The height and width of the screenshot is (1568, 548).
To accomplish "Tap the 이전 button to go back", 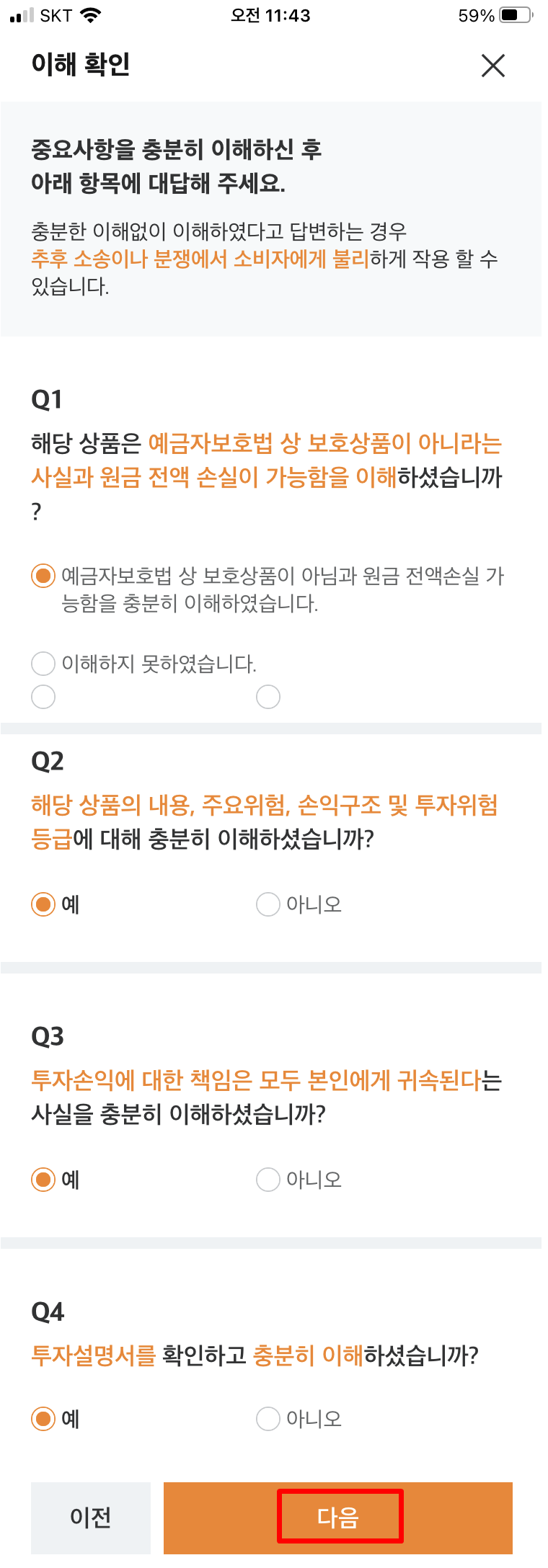I will click(x=90, y=1517).
